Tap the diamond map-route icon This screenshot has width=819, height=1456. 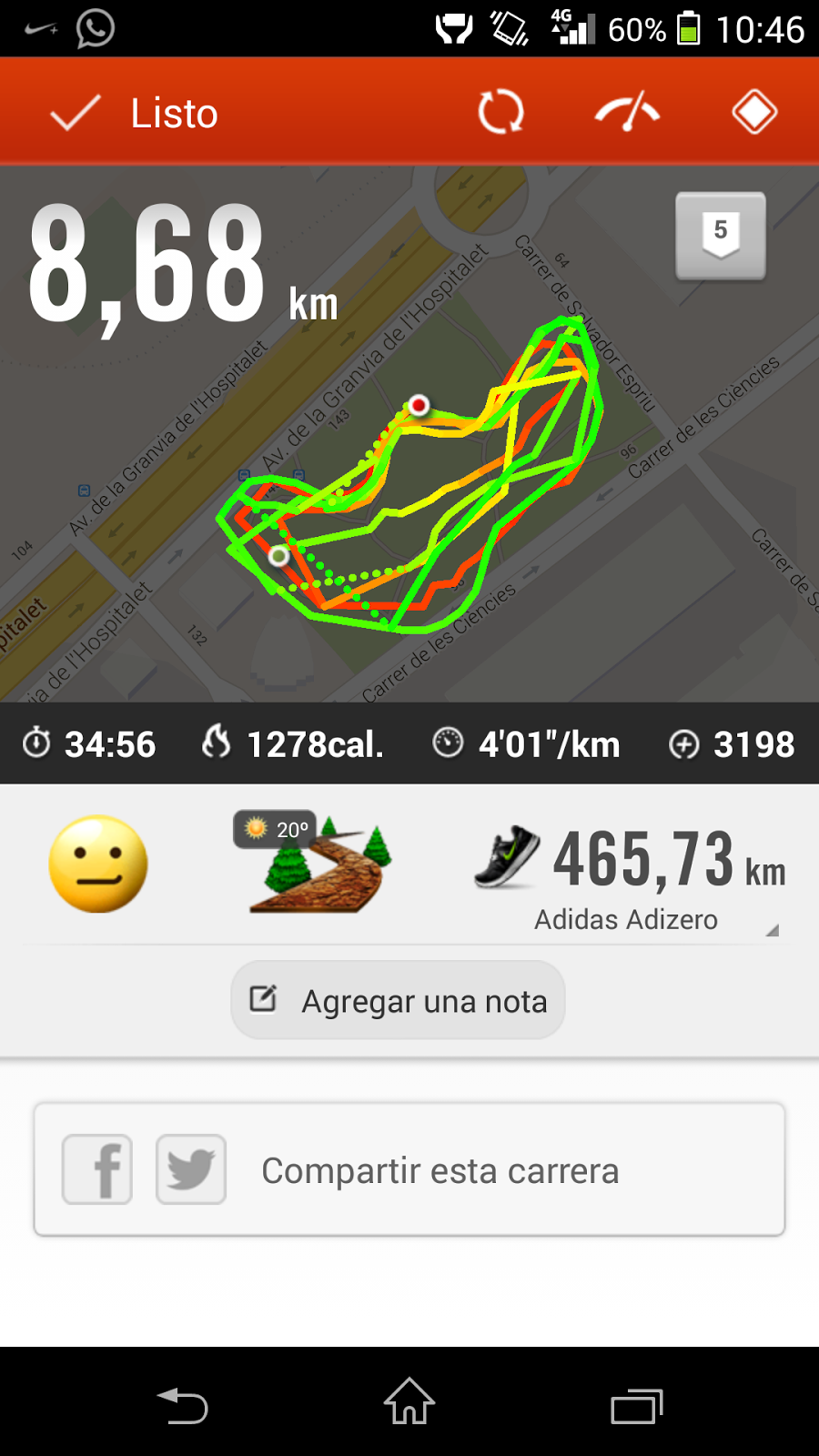click(x=754, y=113)
